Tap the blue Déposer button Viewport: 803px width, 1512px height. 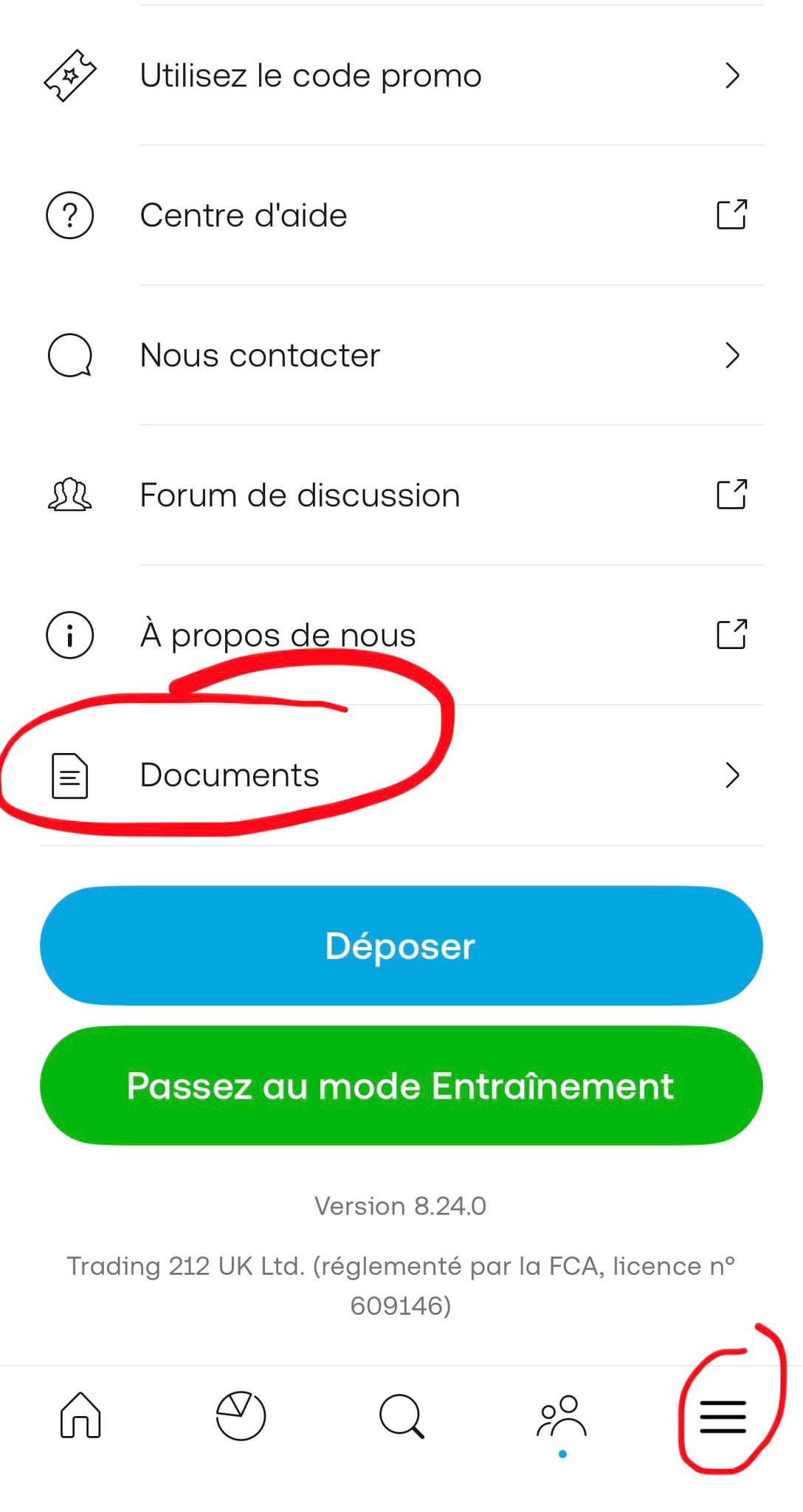tap(401, 946)
